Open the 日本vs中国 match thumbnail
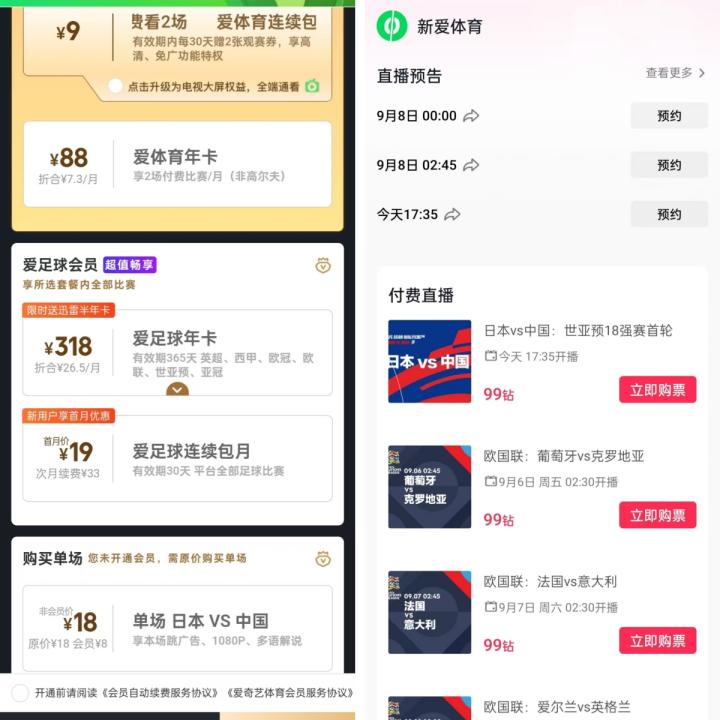The image size is (720, 720). click(x=429, y=361)
